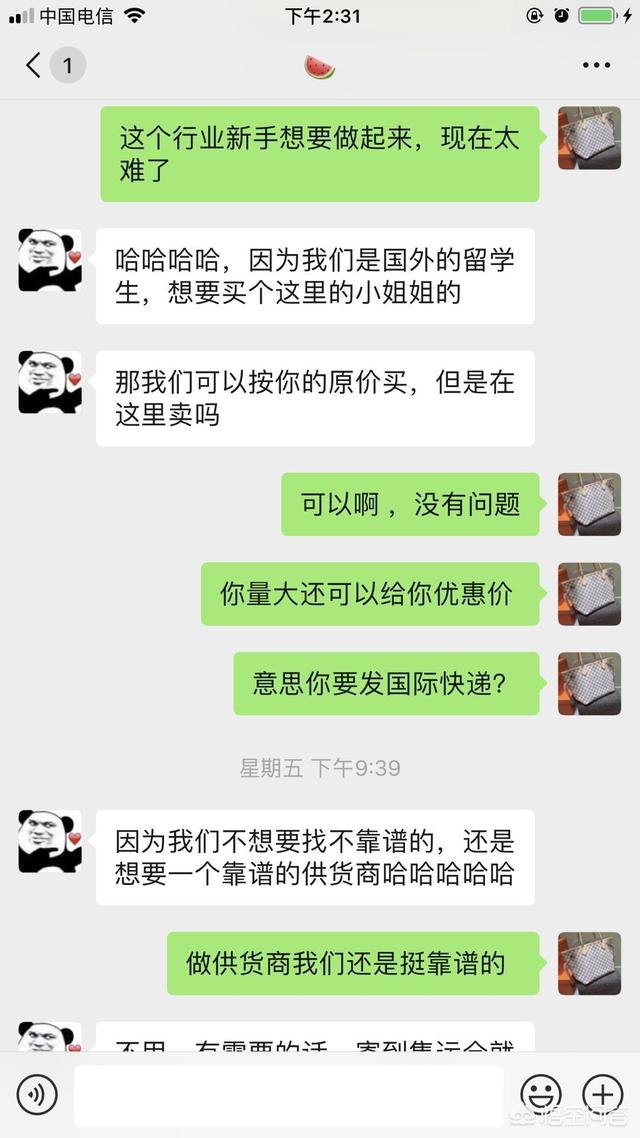Image resolution: width=640 pixels, height=1138 pixels.
Task: Open panda avatar beside the 哈哈哈哈 message
Action: point(49,260)
